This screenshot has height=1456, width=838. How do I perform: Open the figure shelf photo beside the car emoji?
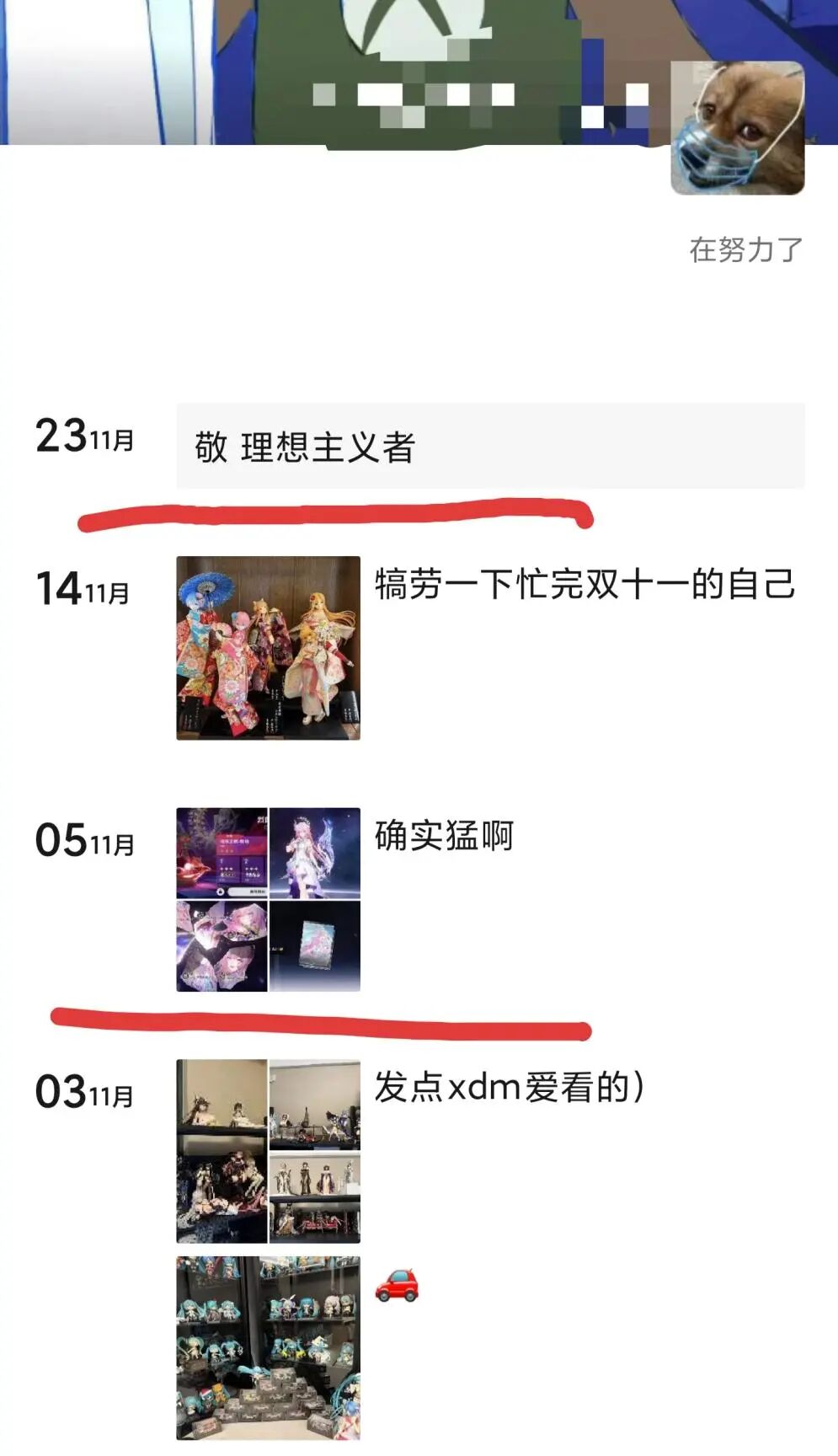268,1347
